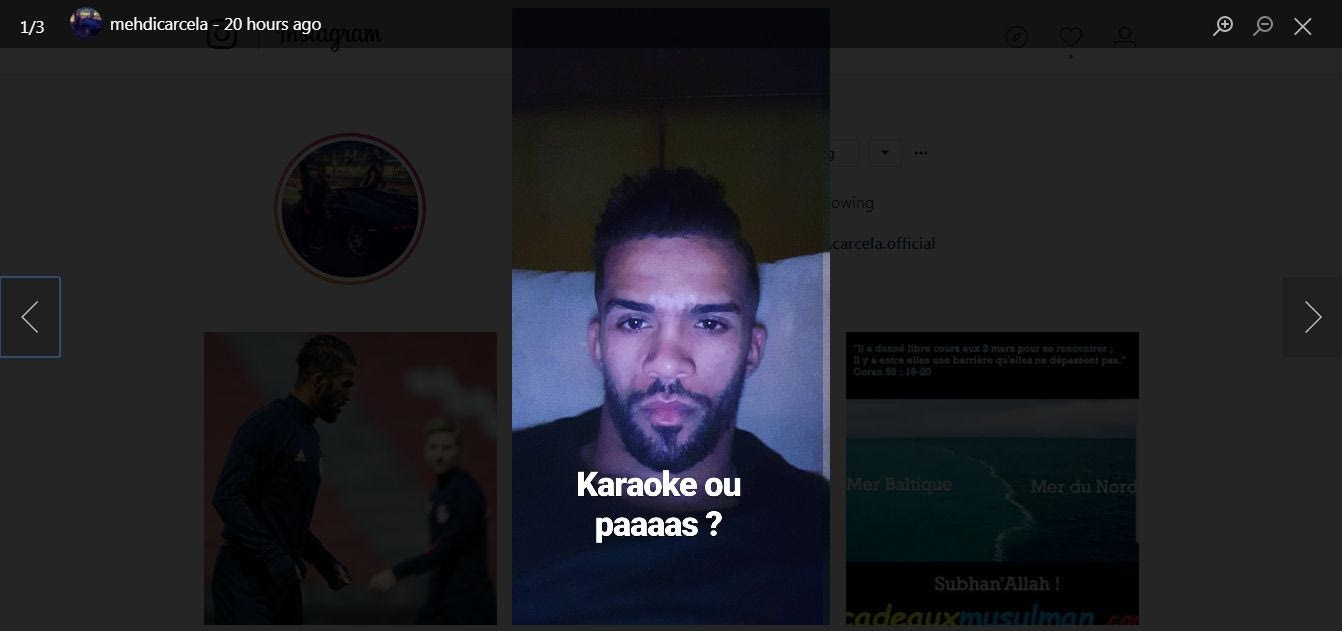Zoom out of the image

pos(1263,26)
